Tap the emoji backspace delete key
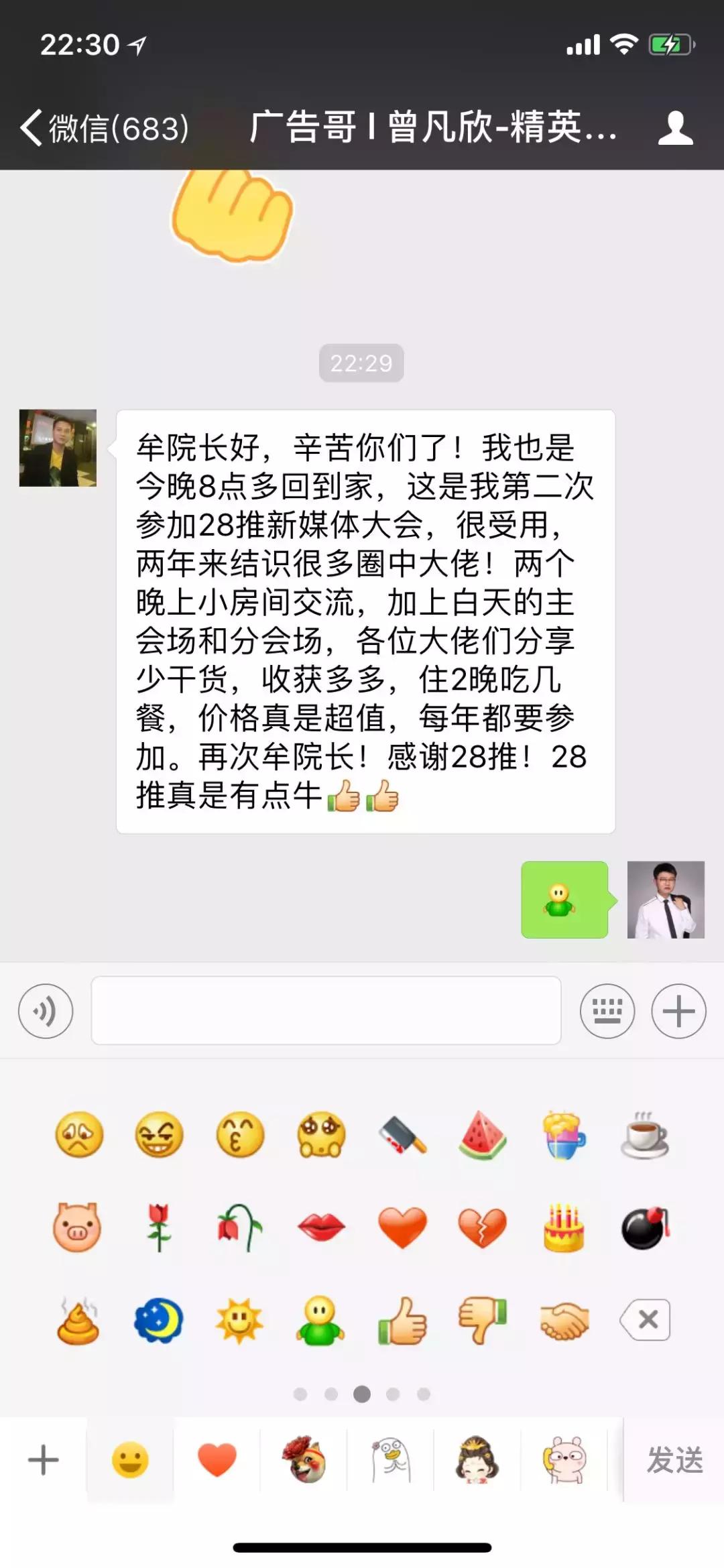The width and height of the screenshot is (724, 1568). coord(644,1319)
